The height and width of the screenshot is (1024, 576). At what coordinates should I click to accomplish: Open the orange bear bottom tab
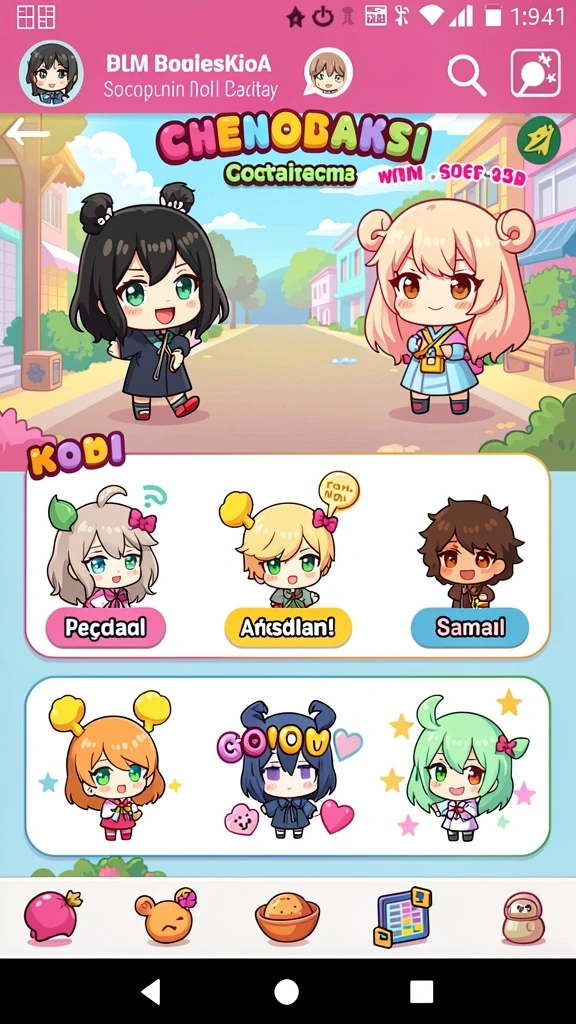coord(166,916)
